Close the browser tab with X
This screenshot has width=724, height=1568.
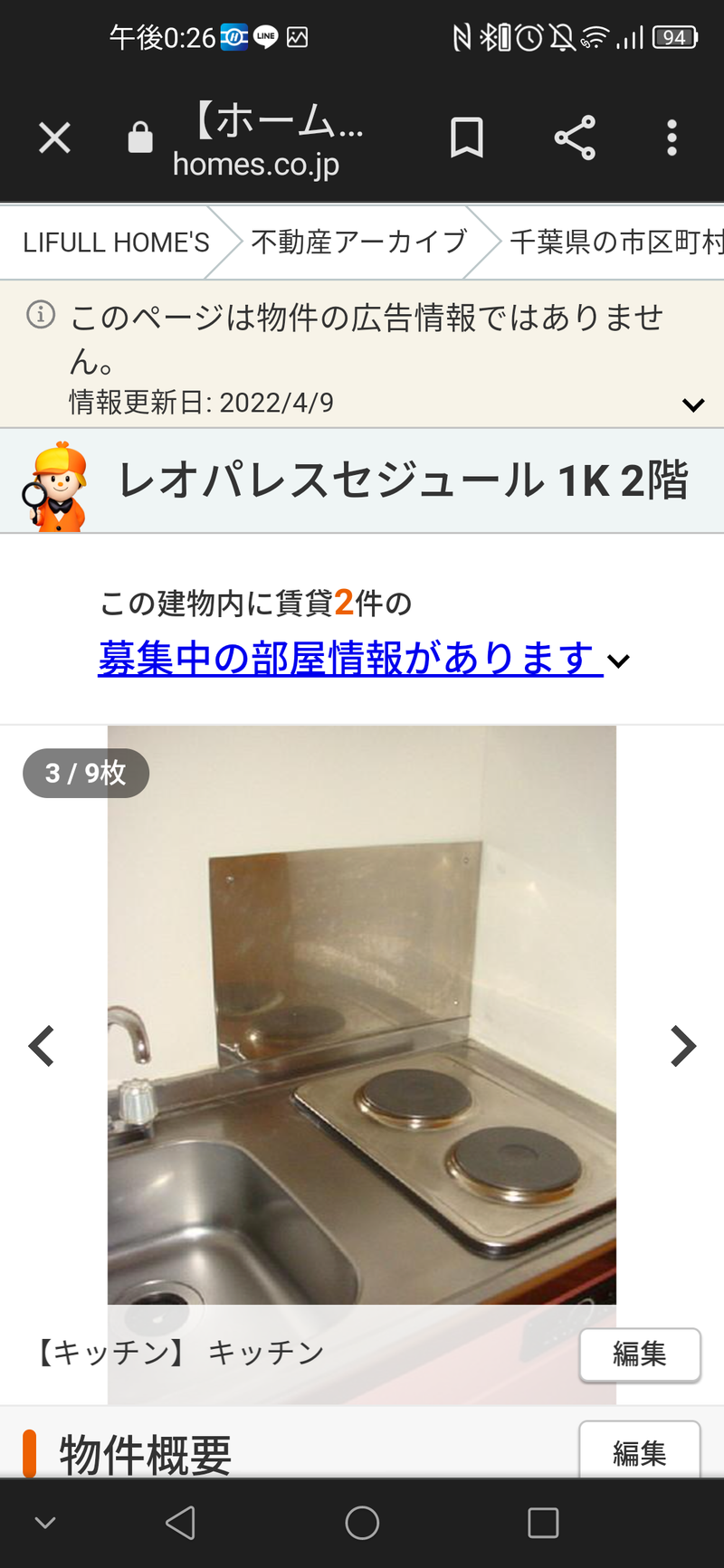54,138
